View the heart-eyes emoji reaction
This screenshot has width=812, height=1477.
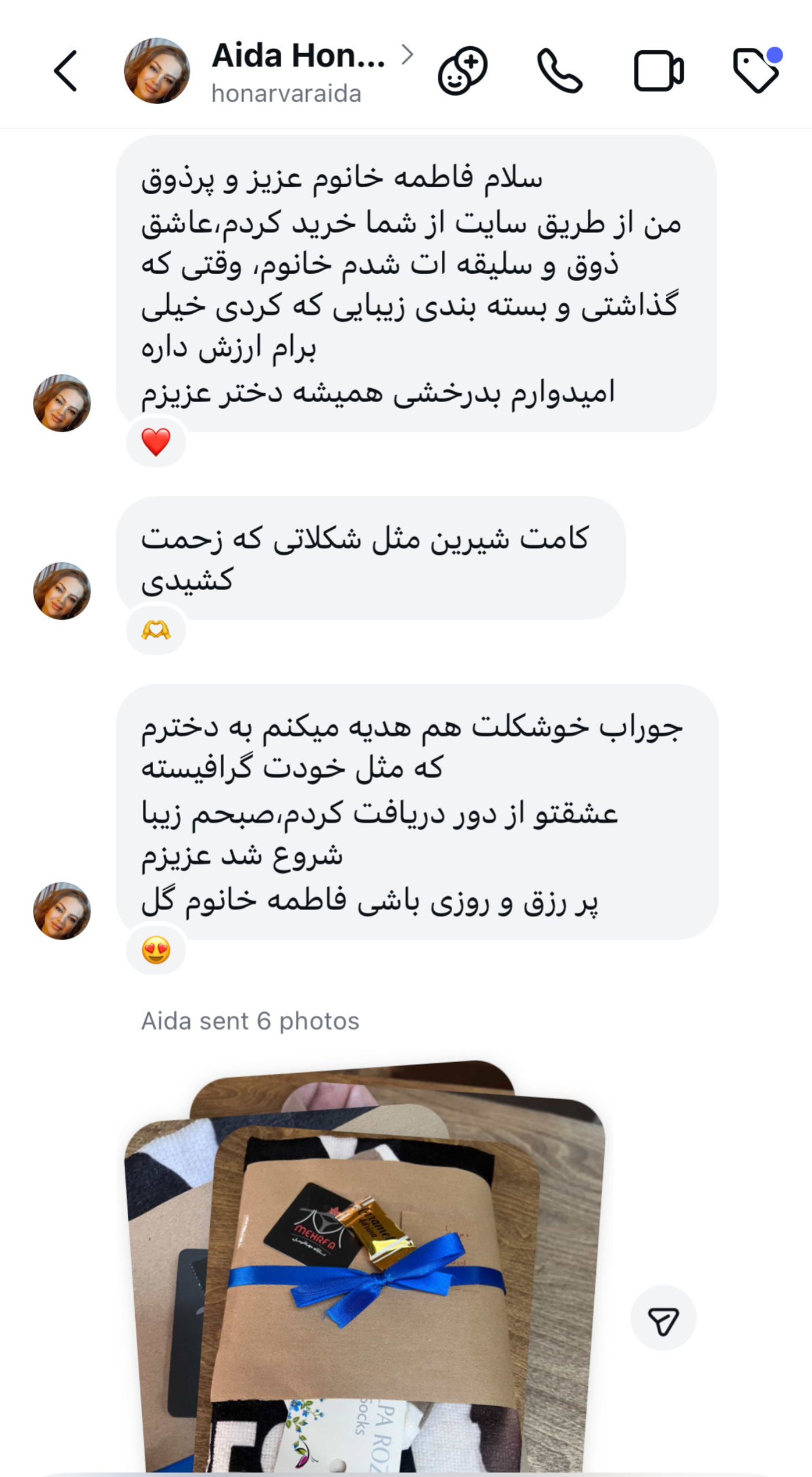[156, 950]
